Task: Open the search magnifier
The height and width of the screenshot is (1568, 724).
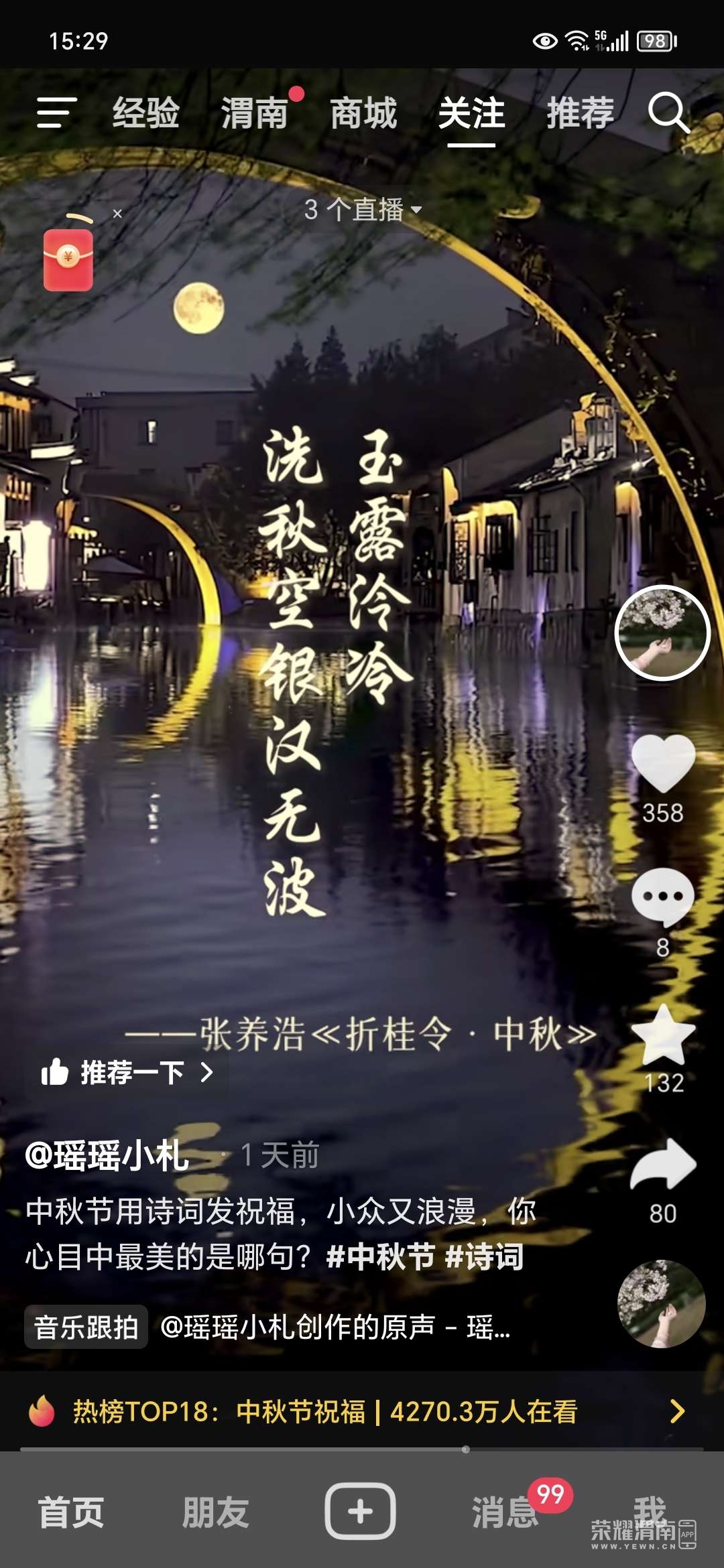Action: tap(668, 113)
